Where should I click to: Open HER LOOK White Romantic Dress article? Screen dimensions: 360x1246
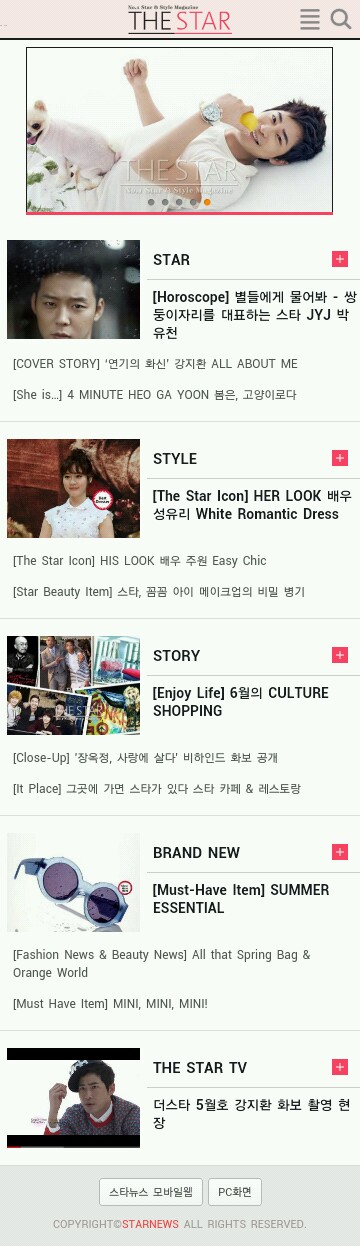tap(252, 505)
